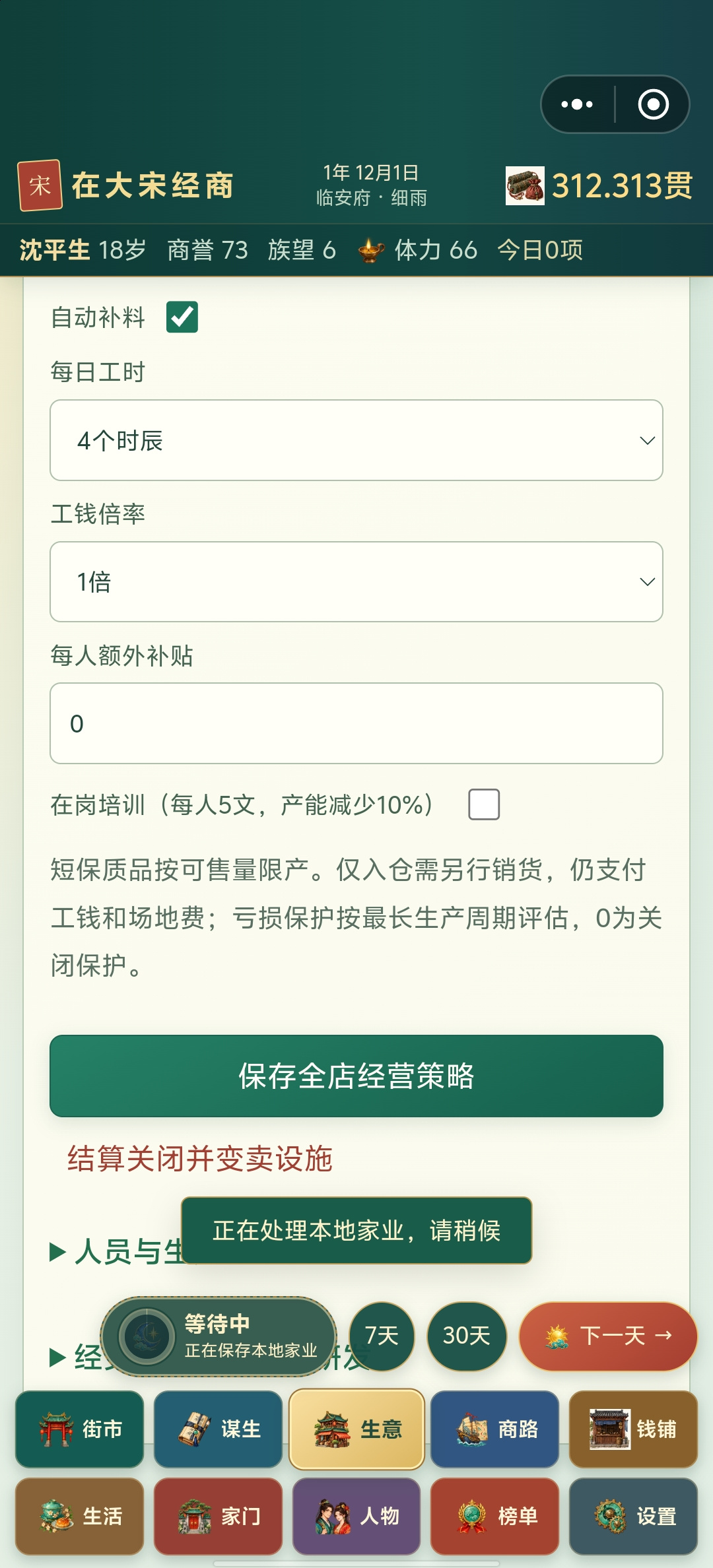Tap the 每人额外补贴 input field
This screenshot has width=713, height=1568.
[356, 723]
